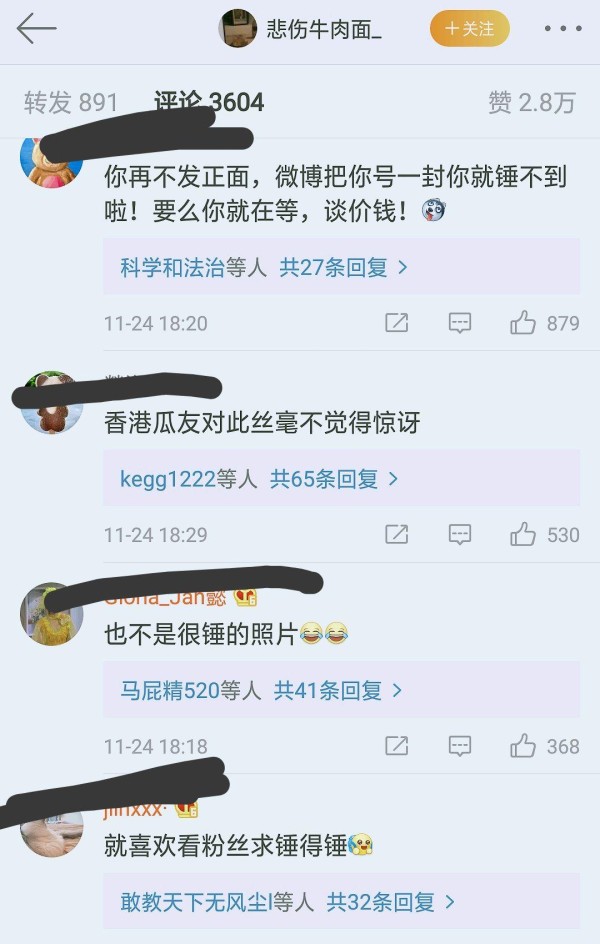Go back with the arrow icon
Viewport: 600px width, 944px height.
click(37, 29)
